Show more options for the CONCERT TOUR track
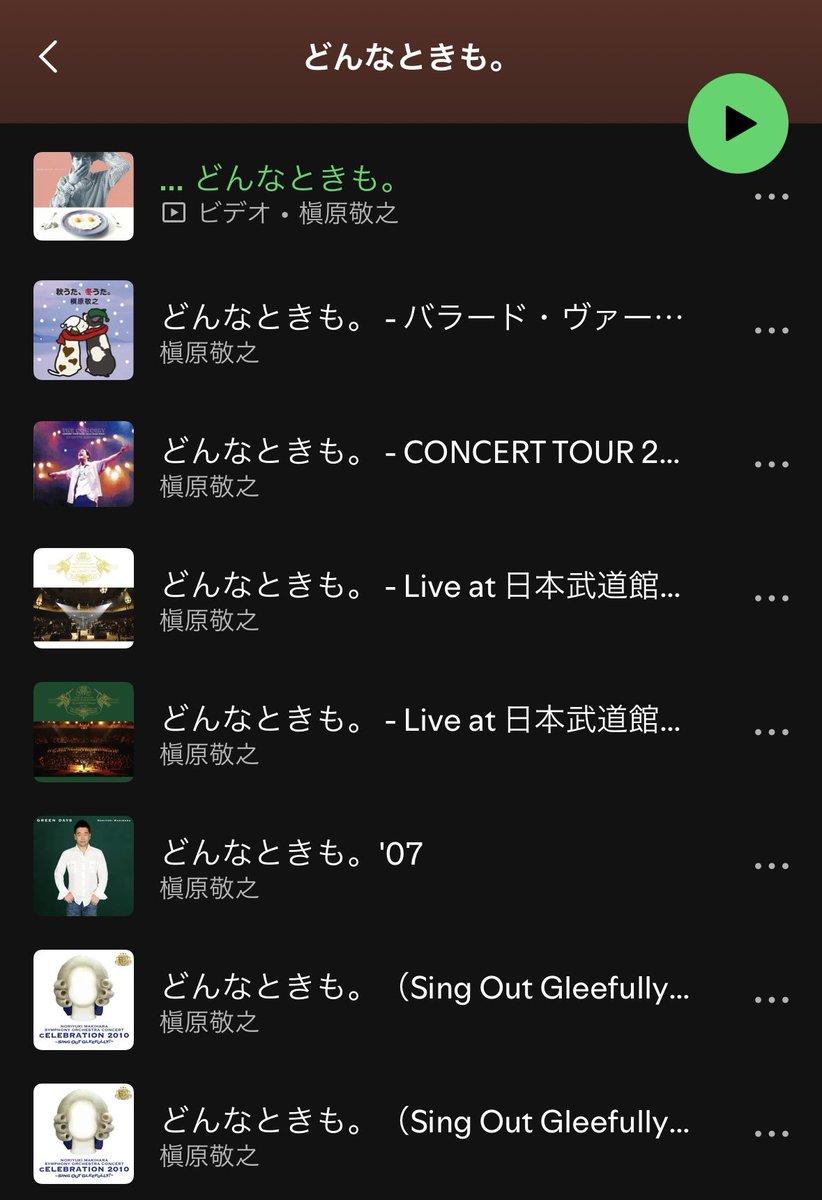This screenshot has height=1200, width=822. coord(772,465)
